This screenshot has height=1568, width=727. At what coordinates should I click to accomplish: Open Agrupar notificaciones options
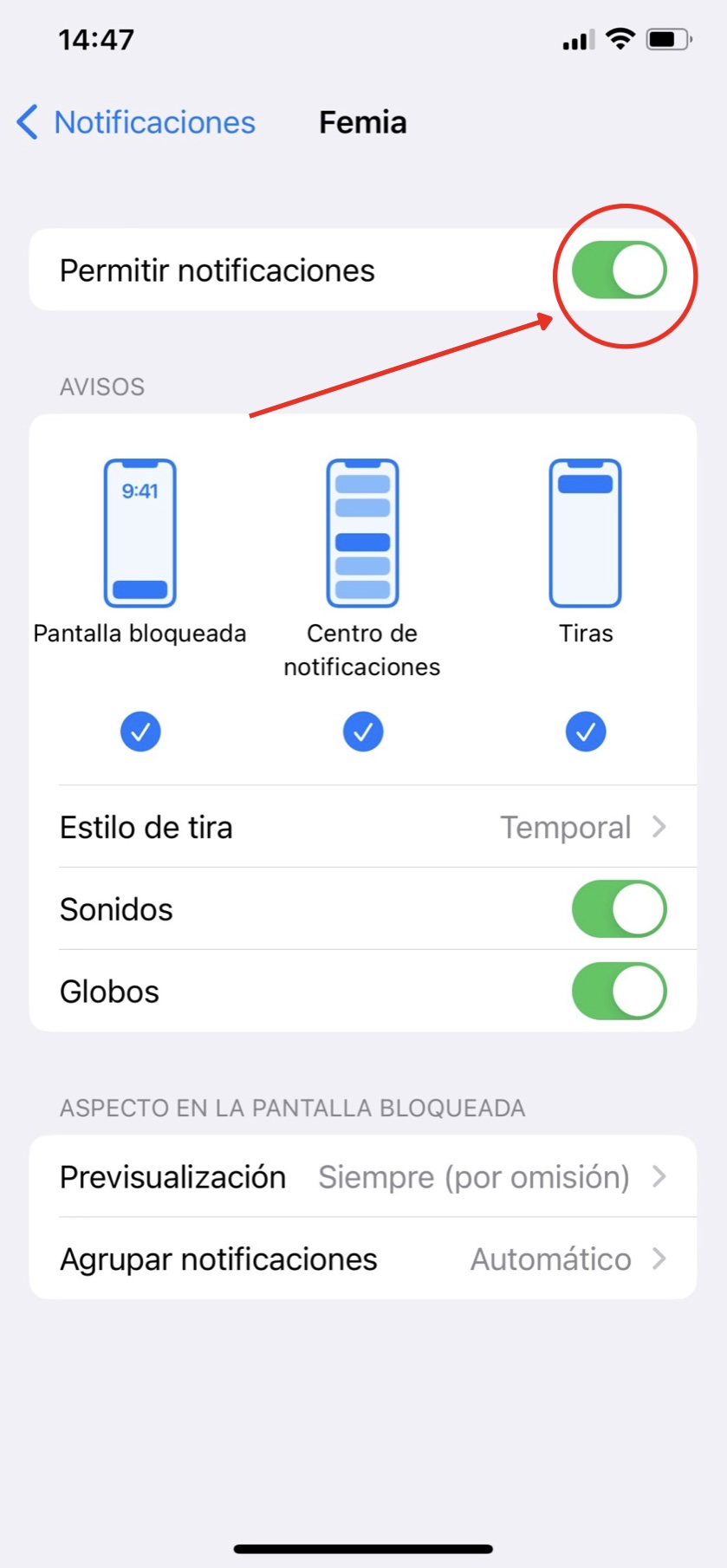point(363,1259)
